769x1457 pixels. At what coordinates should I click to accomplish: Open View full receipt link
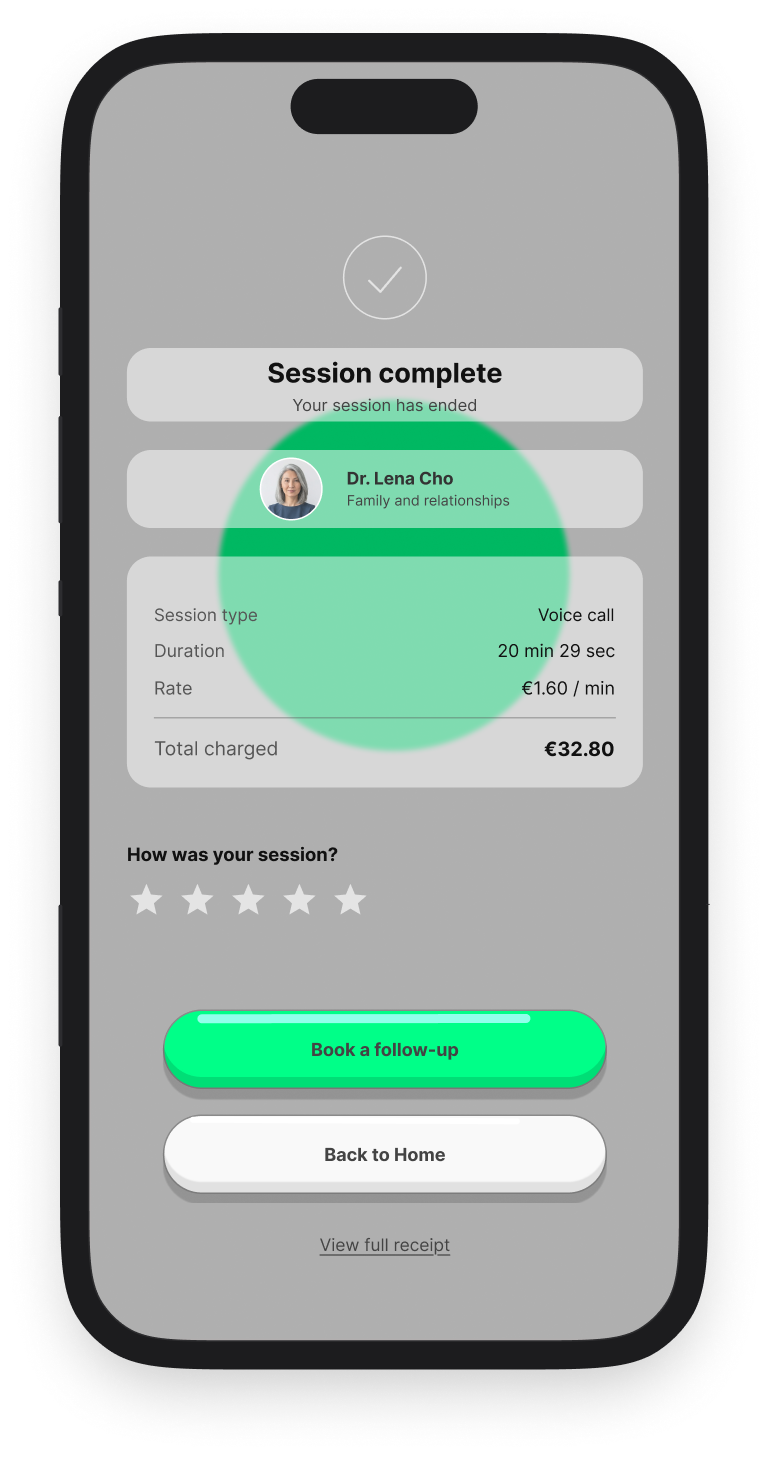pos(384,1245)
